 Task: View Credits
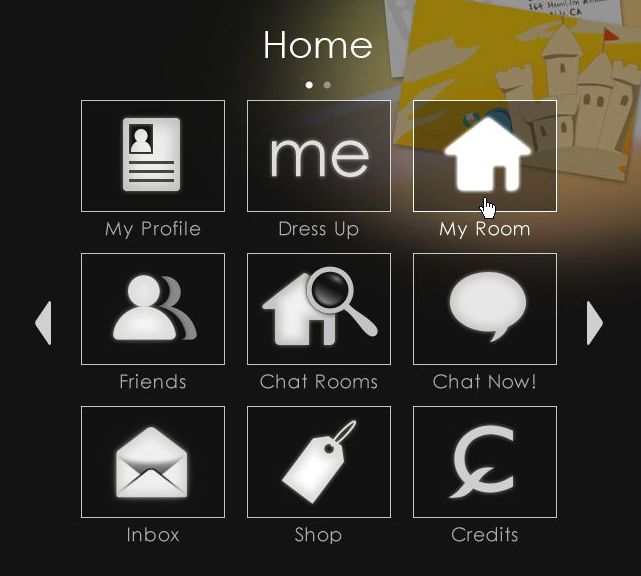485,462
